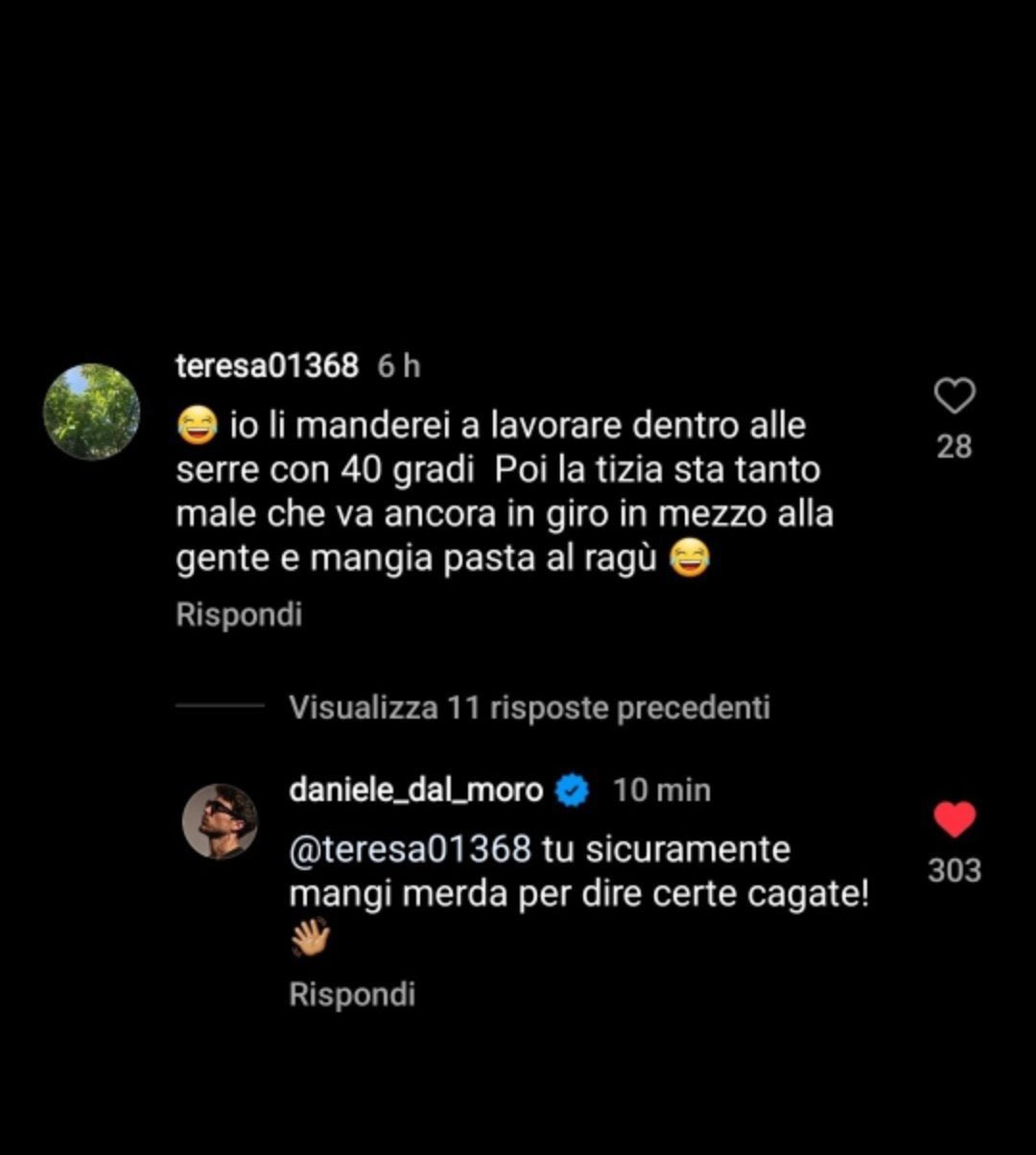1036x1155 pixels.
Task: Open the @teresa01368 mention in the reply
Action: (x=410, y=849)
